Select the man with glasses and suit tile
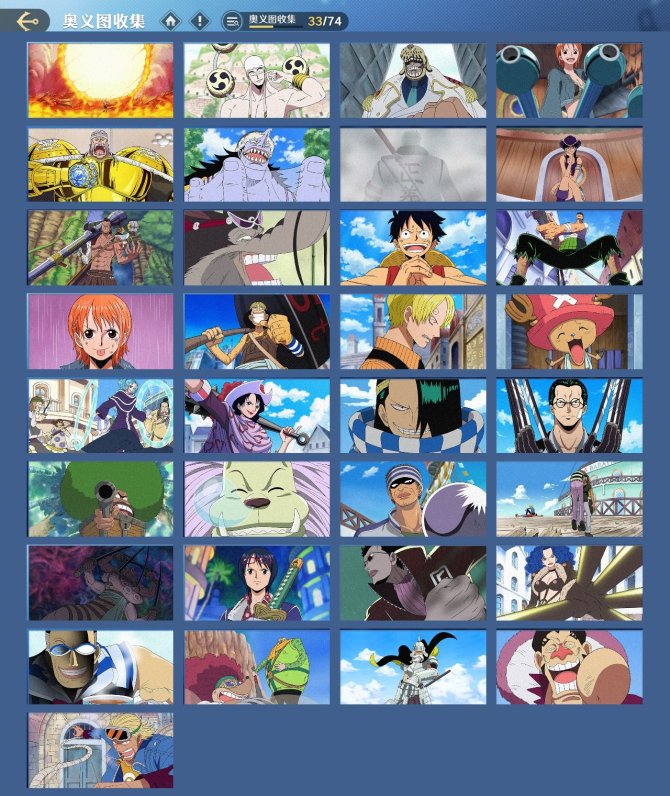The image size is (670, 796). tap(569, 415)
